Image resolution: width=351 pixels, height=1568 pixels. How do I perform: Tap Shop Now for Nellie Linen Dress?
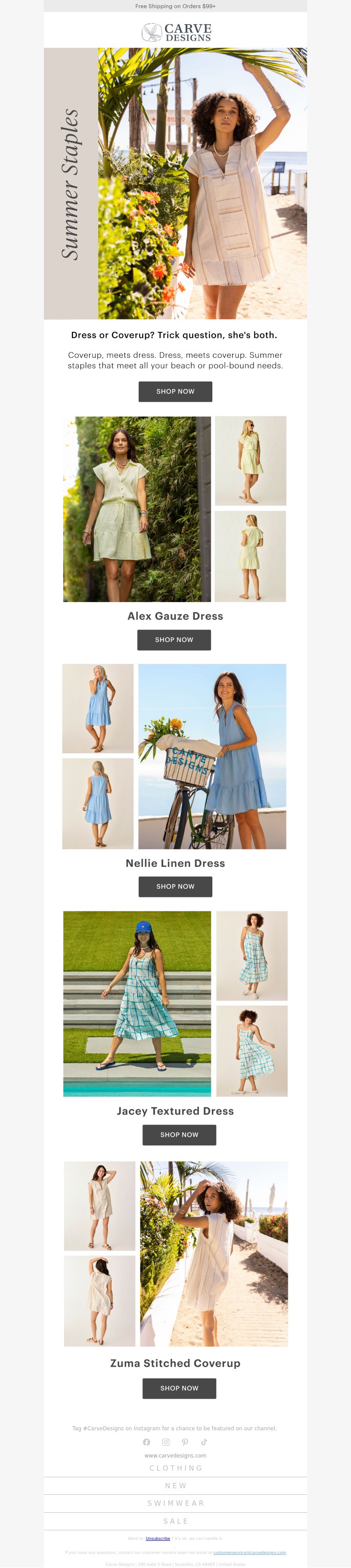pyautogui.click(x=175, y=886)
